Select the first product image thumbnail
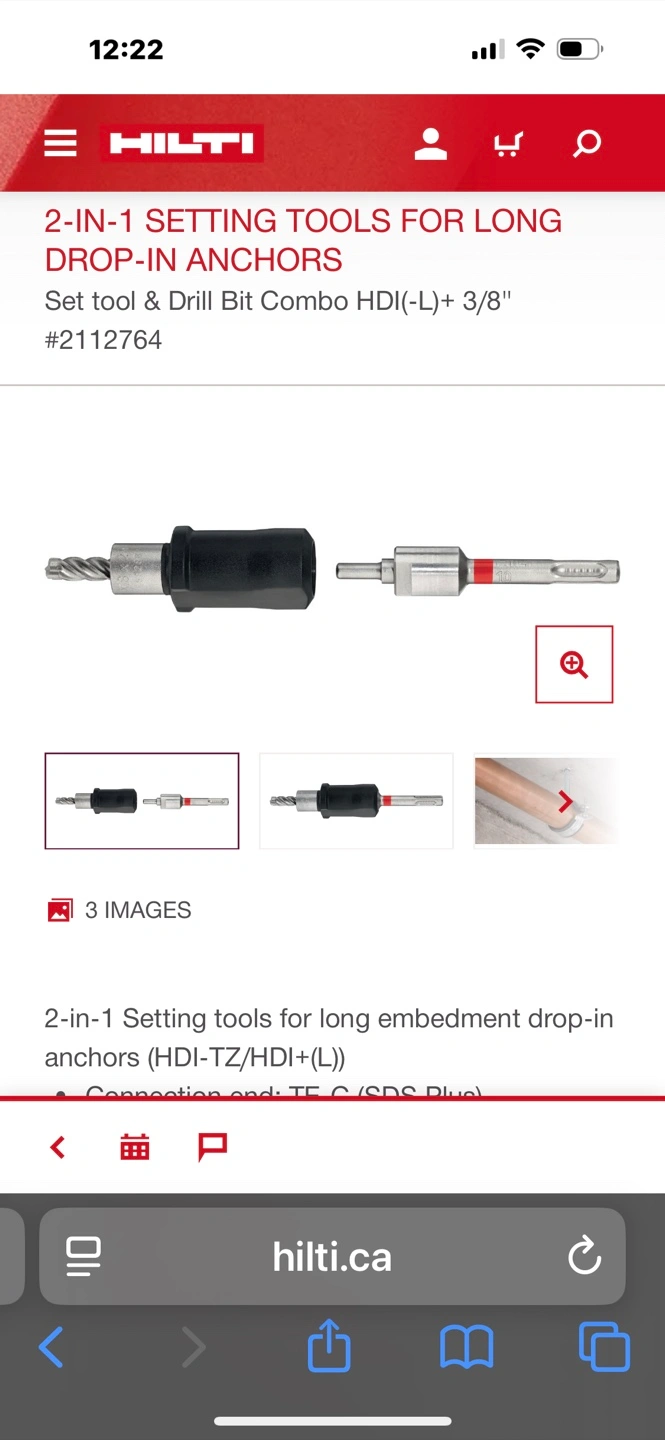The width and height of the screenshot is (665, 1440). [142, 801]
